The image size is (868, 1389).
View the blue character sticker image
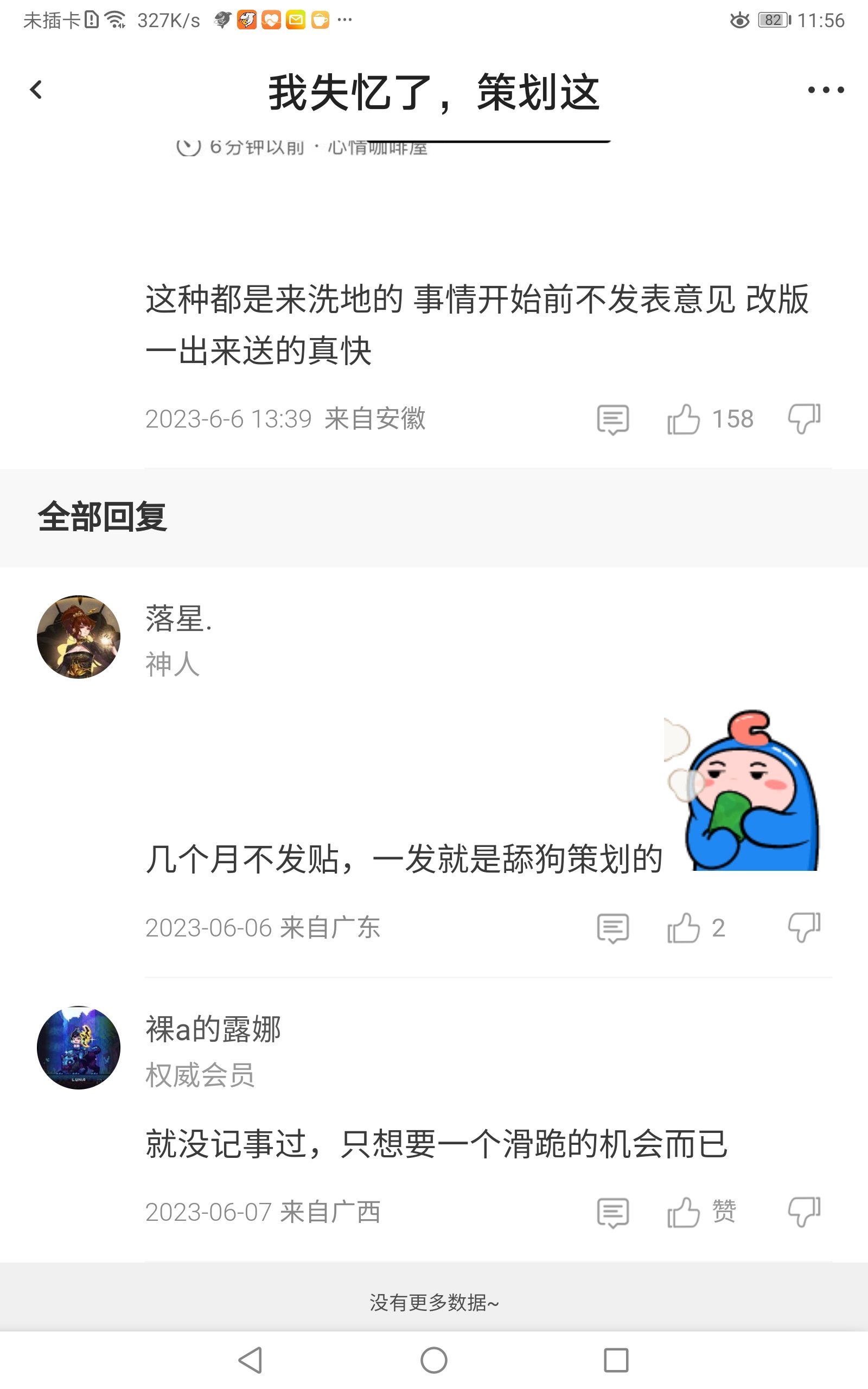tap(742, 791)
